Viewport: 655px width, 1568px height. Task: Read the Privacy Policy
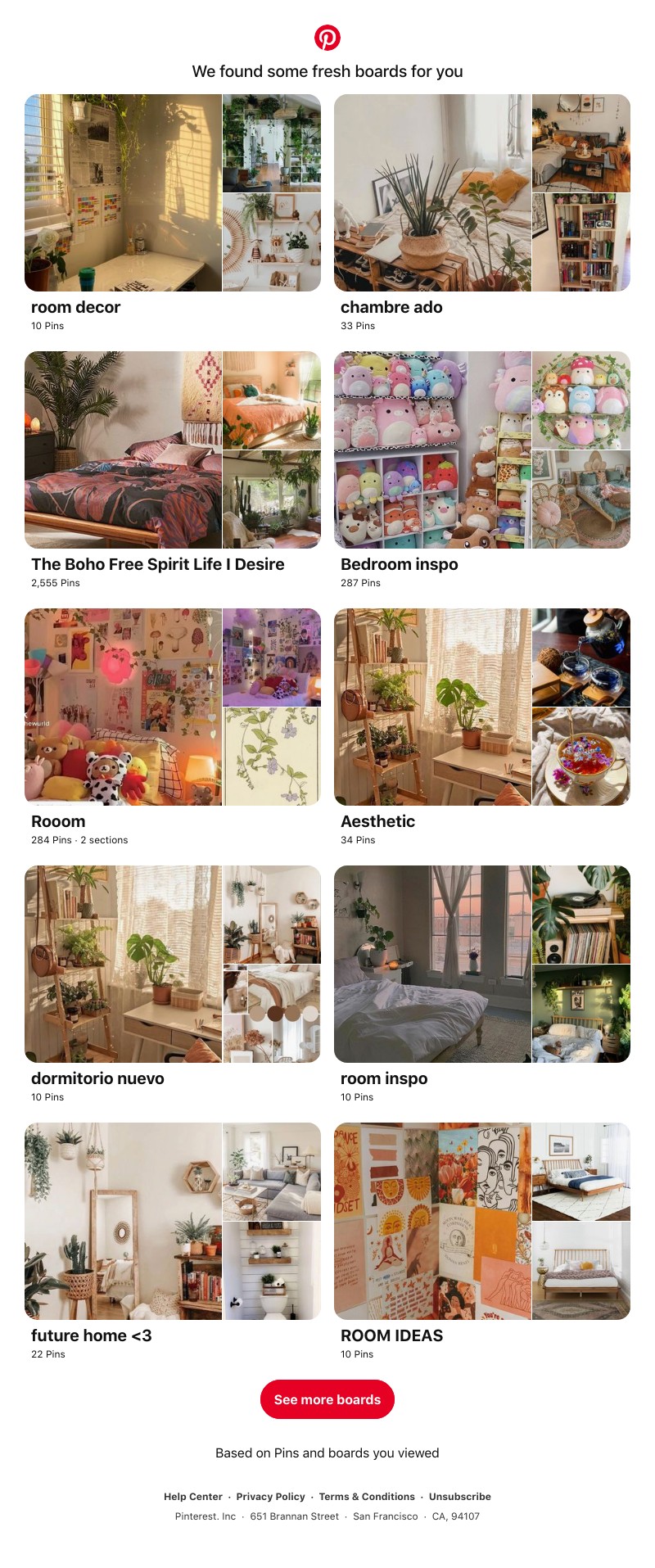pyautogui.click(x=270, y=1496)
